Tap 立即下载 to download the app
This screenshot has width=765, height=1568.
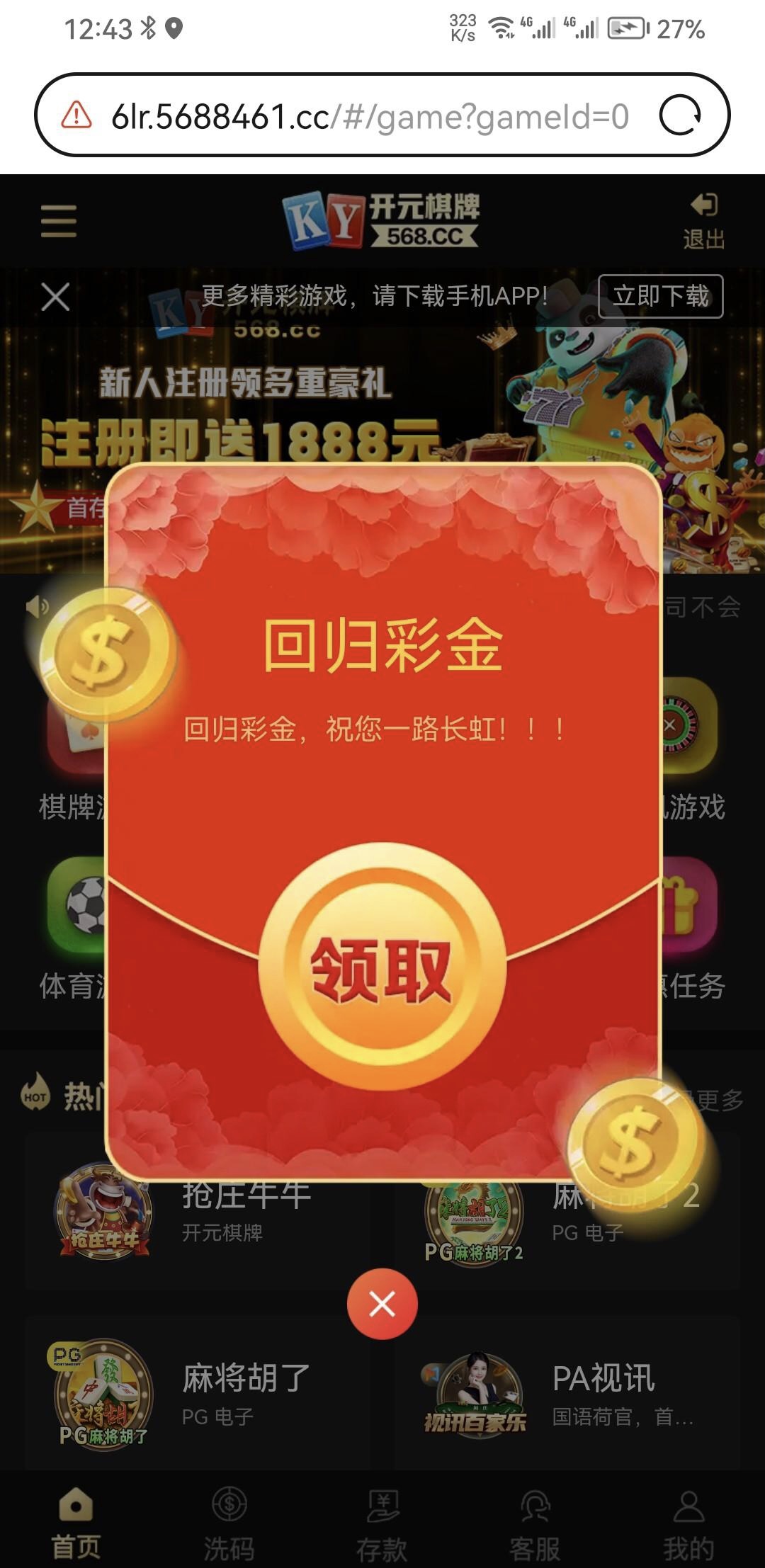(660, 296)
